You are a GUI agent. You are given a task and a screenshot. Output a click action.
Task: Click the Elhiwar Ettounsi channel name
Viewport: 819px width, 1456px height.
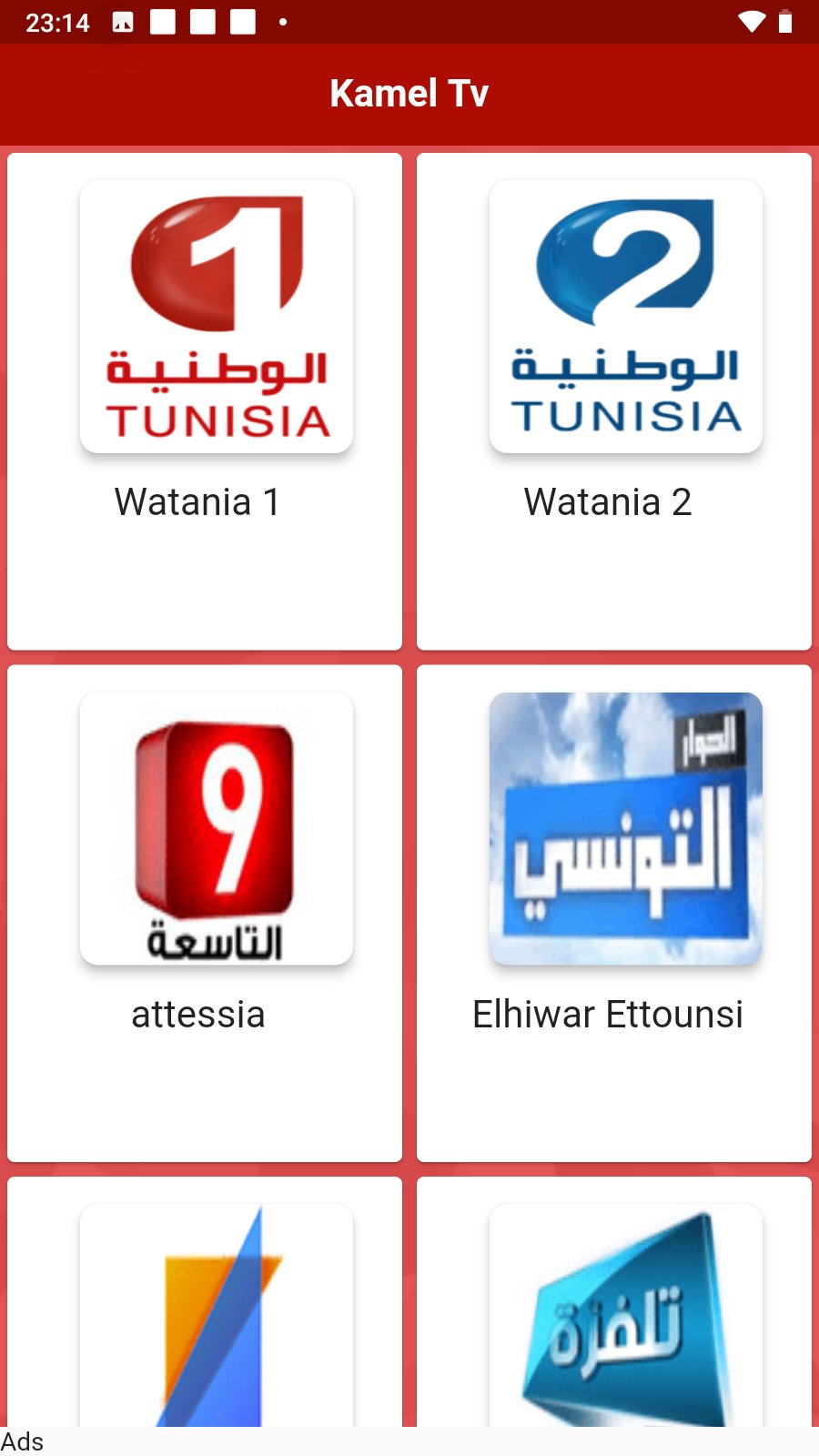(607, 1014)
